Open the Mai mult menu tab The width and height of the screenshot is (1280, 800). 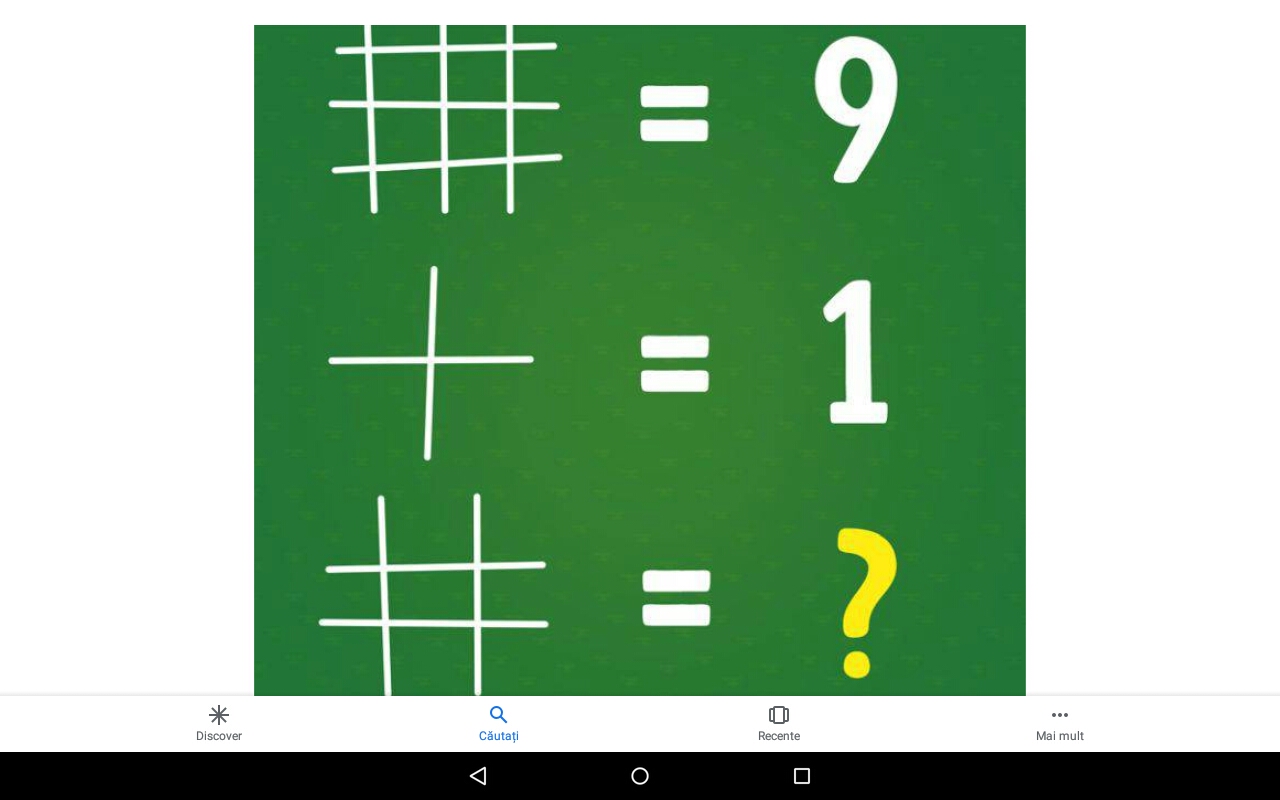pos(1059,723)
